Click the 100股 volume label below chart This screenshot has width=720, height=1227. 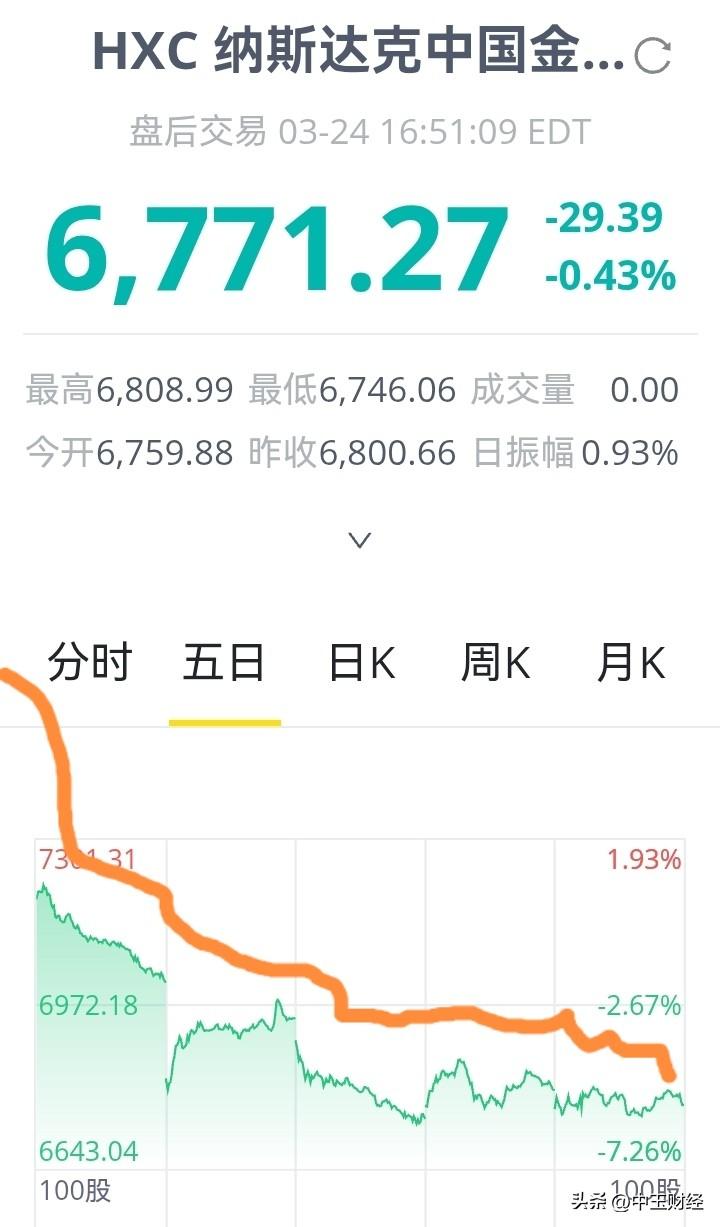[x=75, y=1191]
